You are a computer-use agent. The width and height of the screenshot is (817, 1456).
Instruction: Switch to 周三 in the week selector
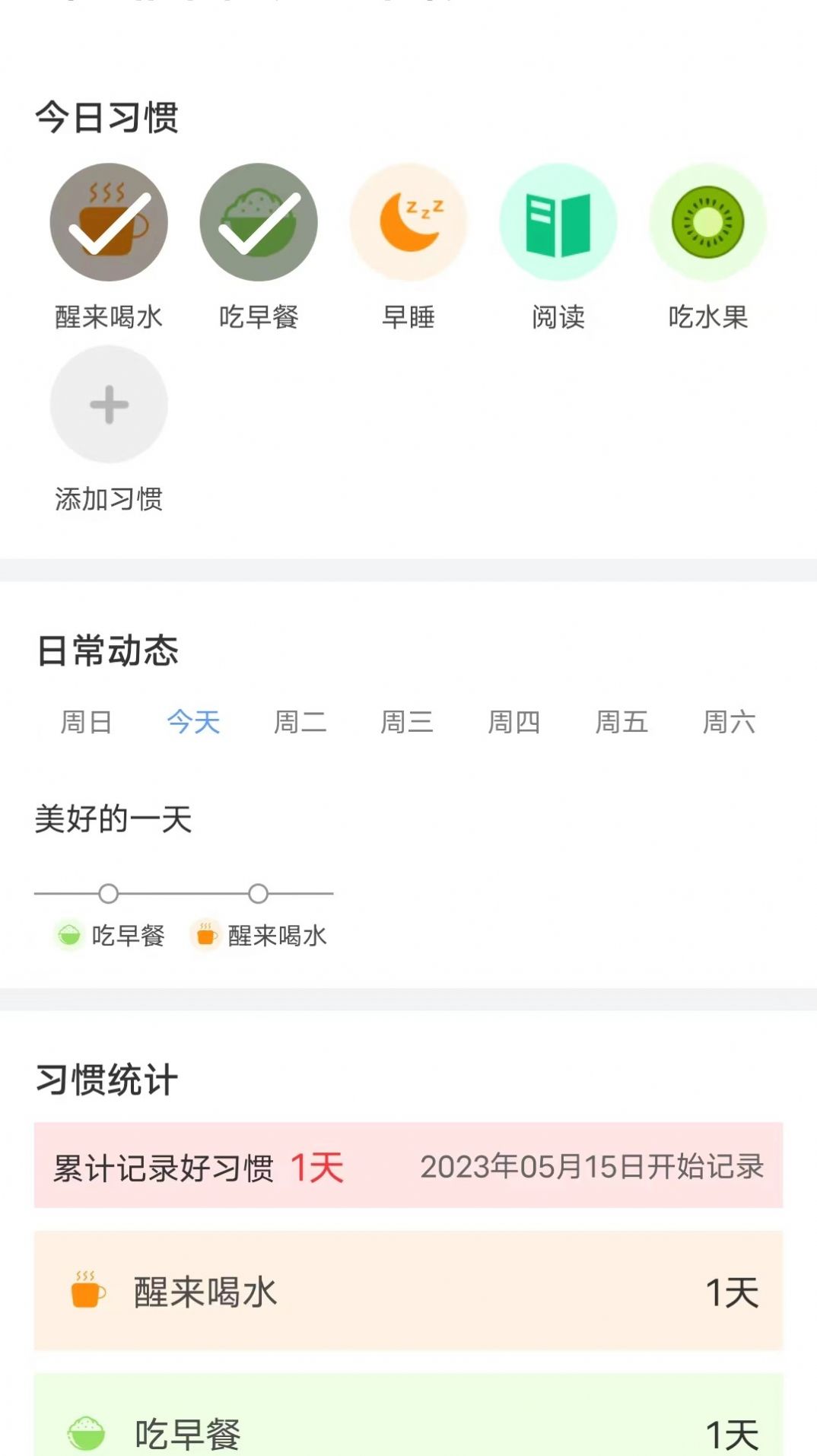(x=408, y=723)
